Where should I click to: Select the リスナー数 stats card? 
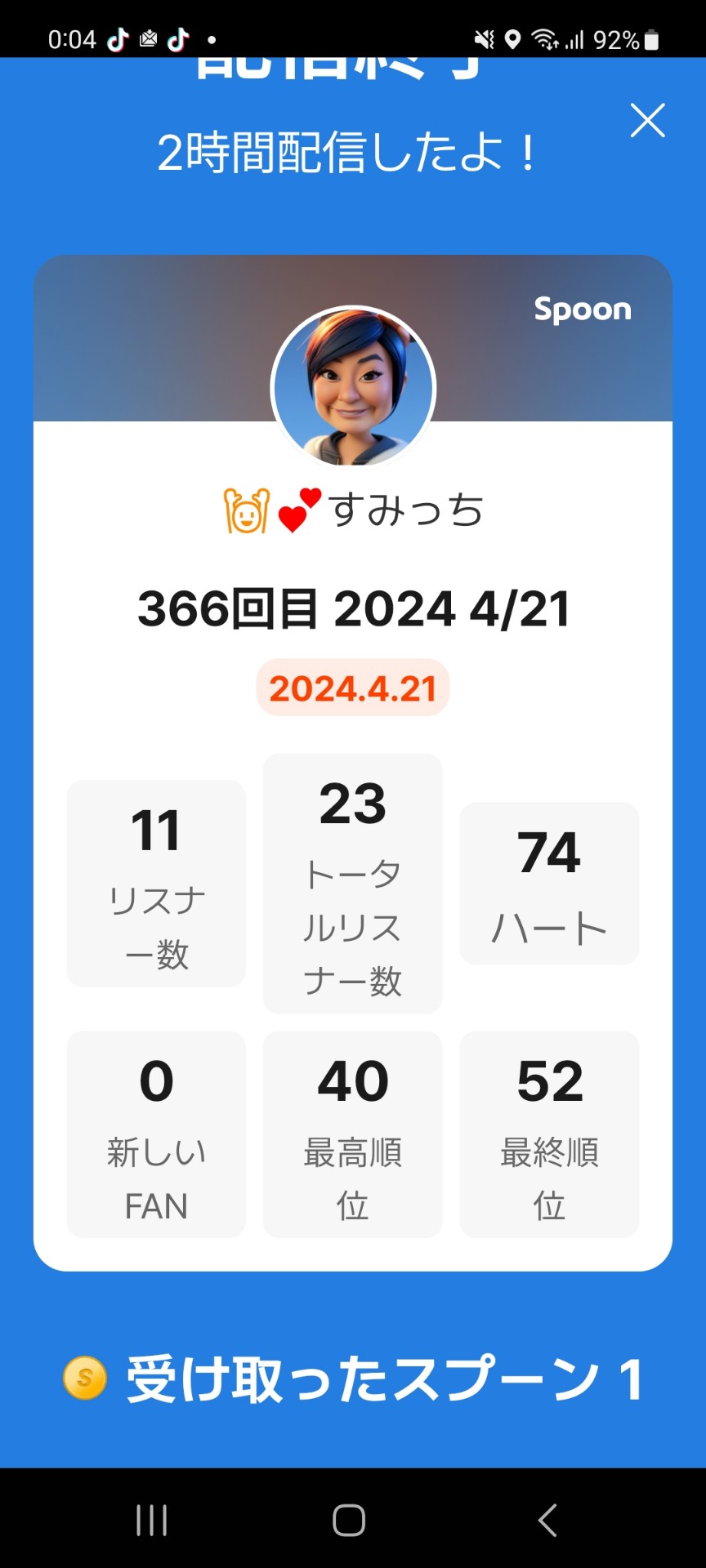155,884
